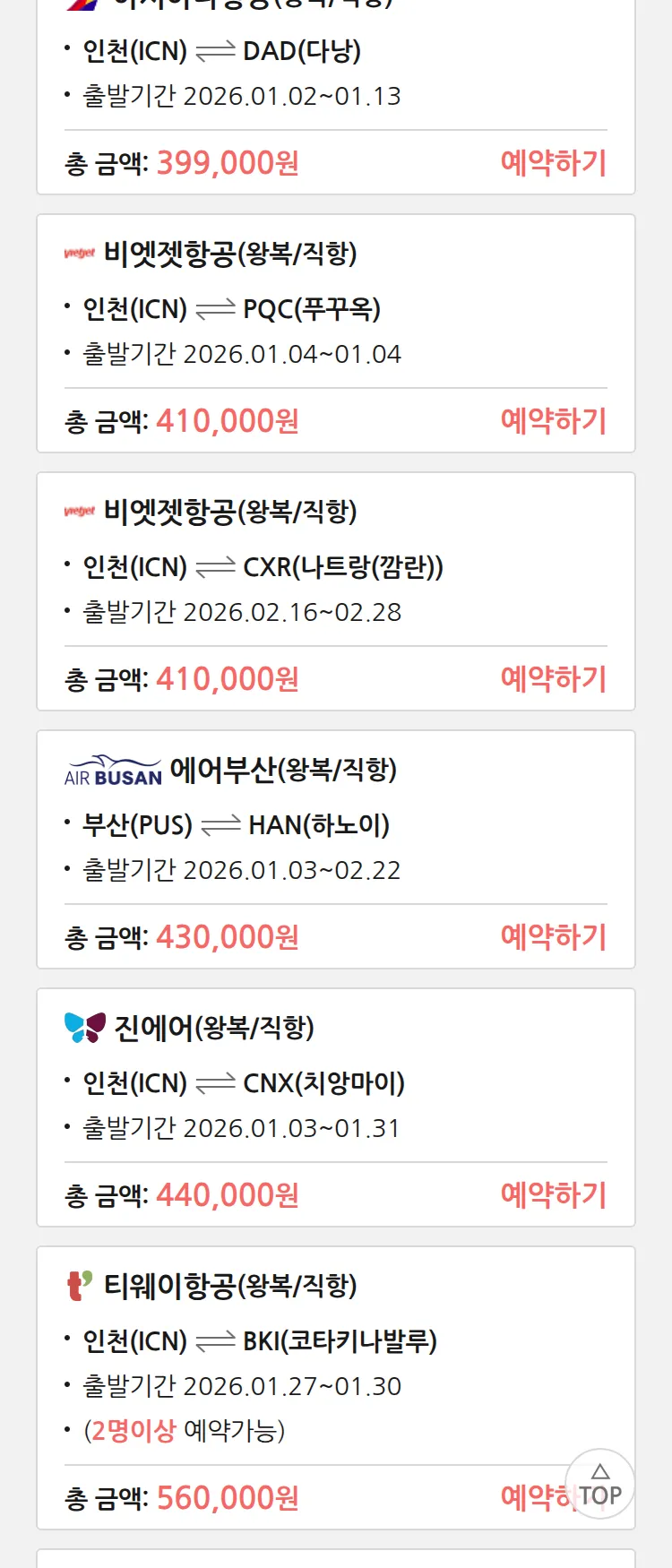Jump back to top with TOP button

[x=599, y=1484]
